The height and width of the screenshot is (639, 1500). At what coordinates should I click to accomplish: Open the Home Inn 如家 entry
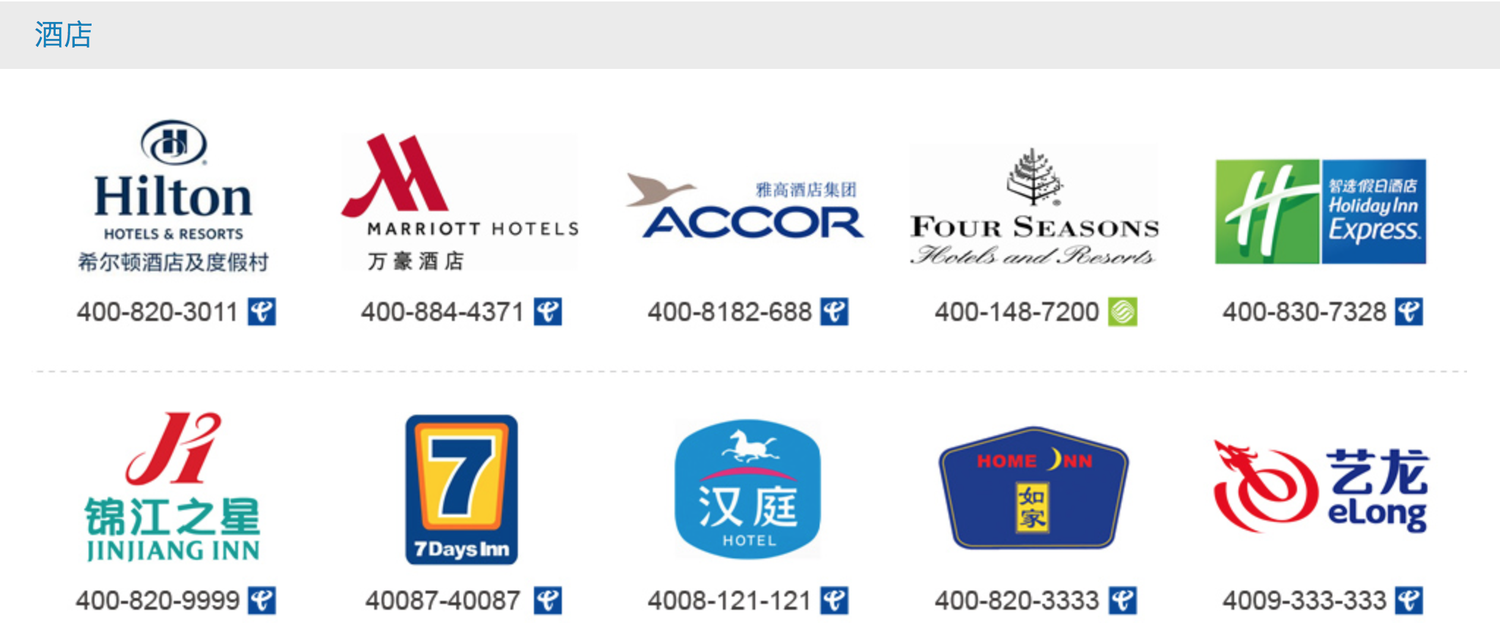click(x=1034, y=487)
